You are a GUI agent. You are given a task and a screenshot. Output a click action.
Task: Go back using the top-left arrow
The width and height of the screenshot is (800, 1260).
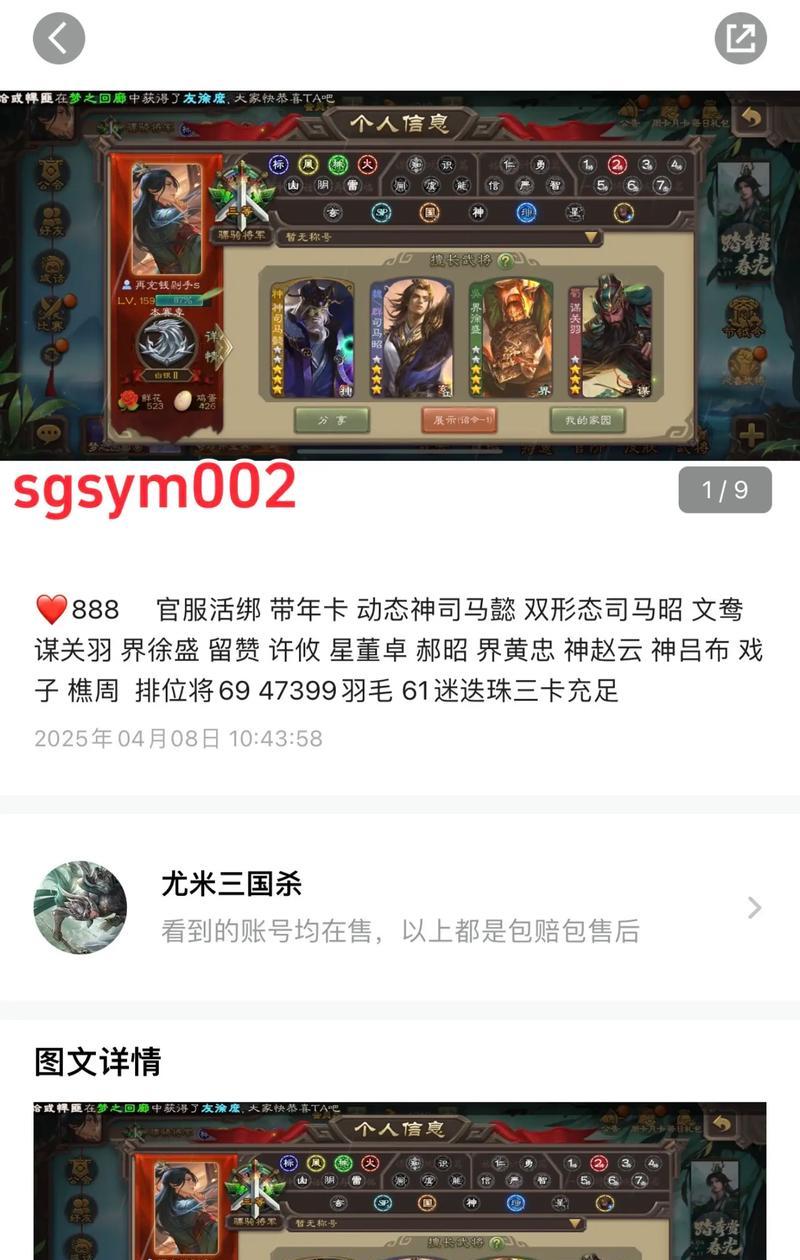click(58, 39)
